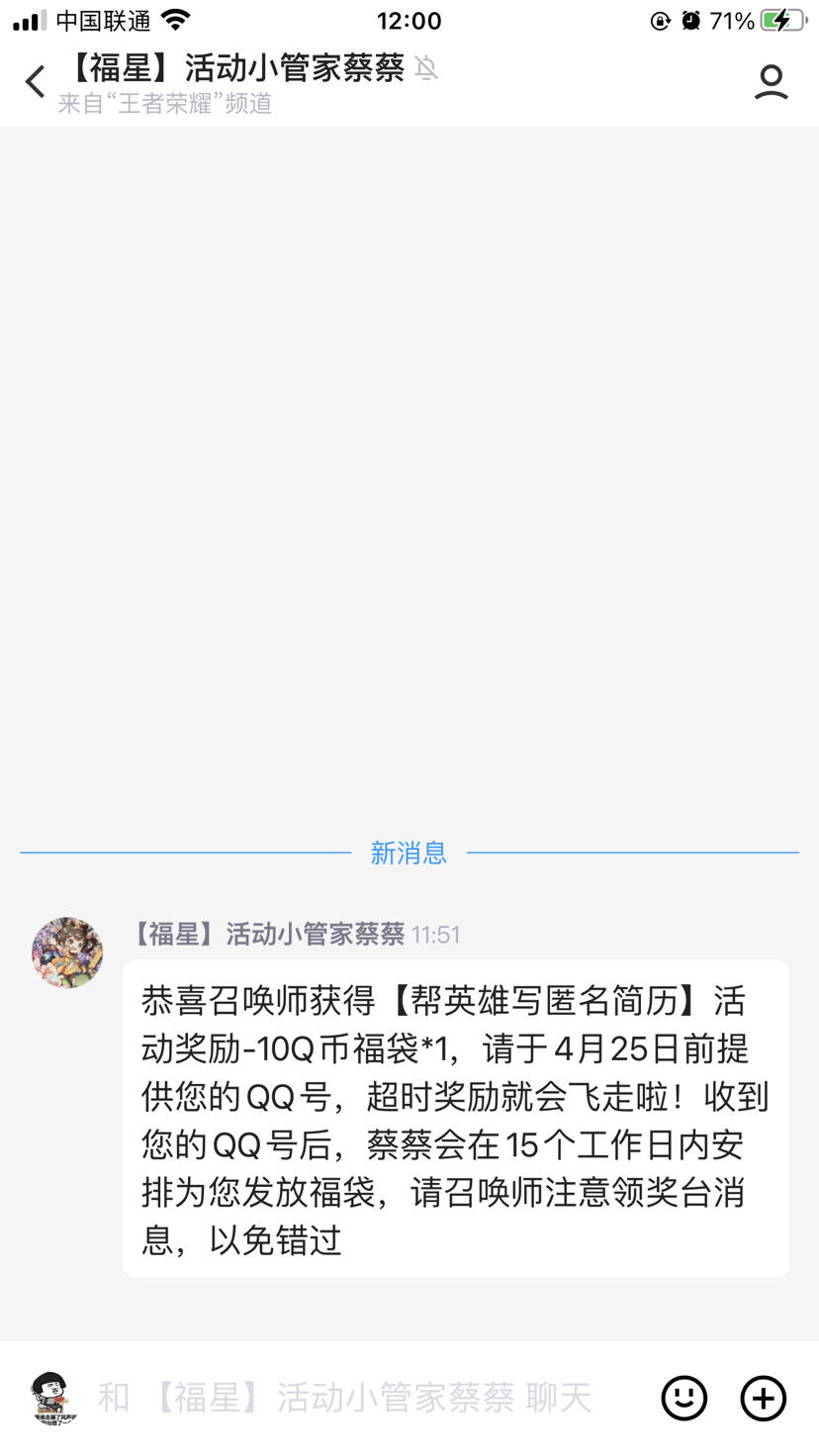Tap the orientation lock icon in status bar
This screenshot has width=819, height=1456.
[x=660, y=18]
